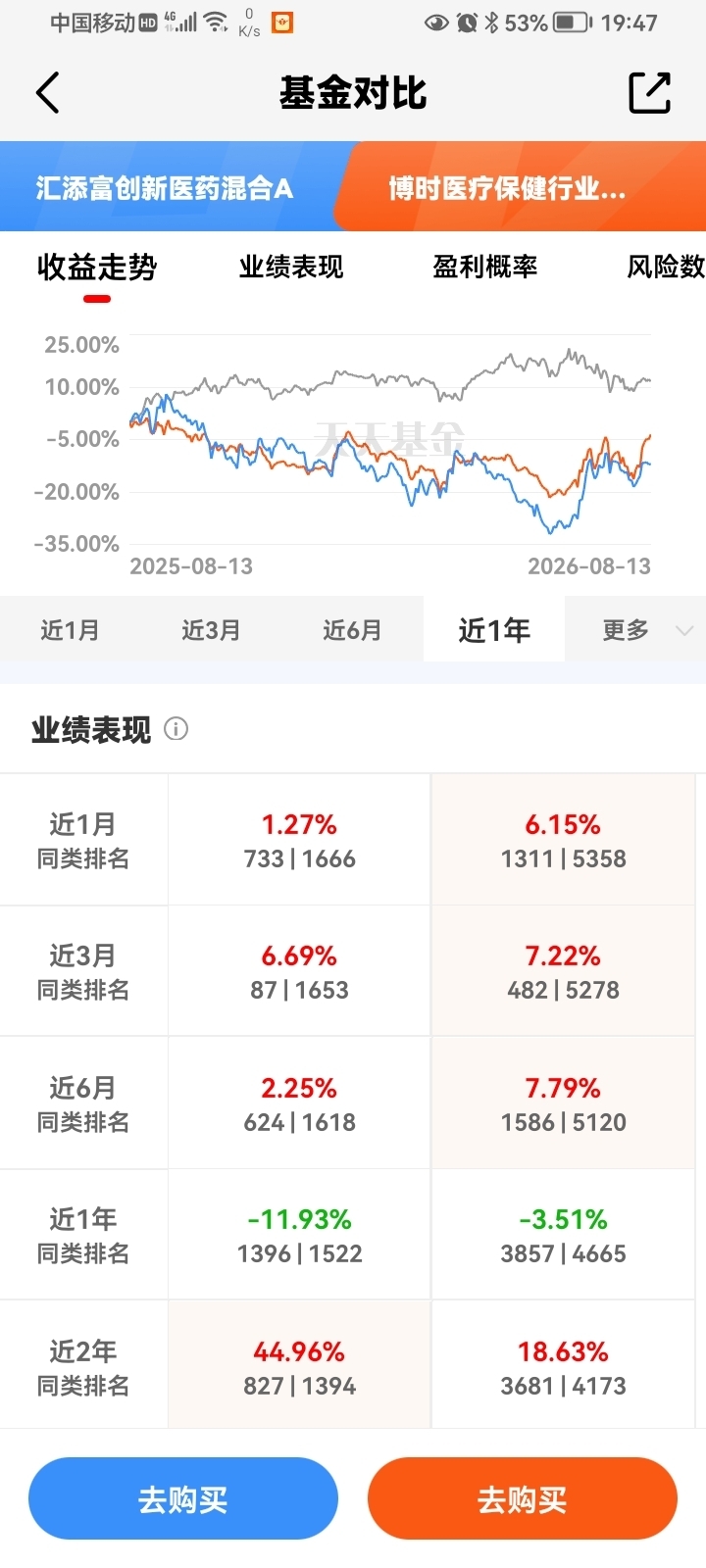Open the 博时医疗保健行业 fund header
Image resolution: width=706 pixels, height=1568 pixels.
[x=520, y=187]
